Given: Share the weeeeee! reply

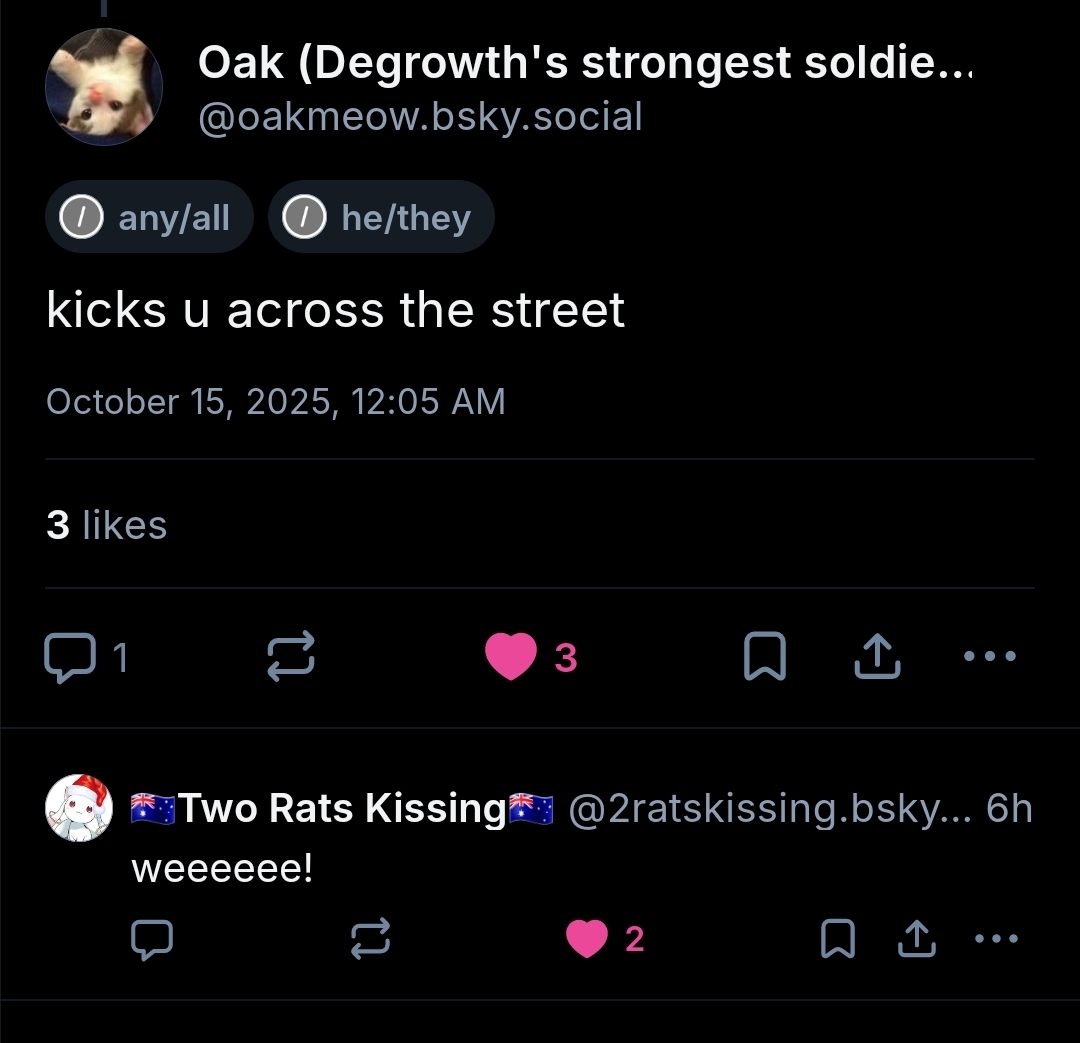Looking at the screenshot, I should (916, 939).
